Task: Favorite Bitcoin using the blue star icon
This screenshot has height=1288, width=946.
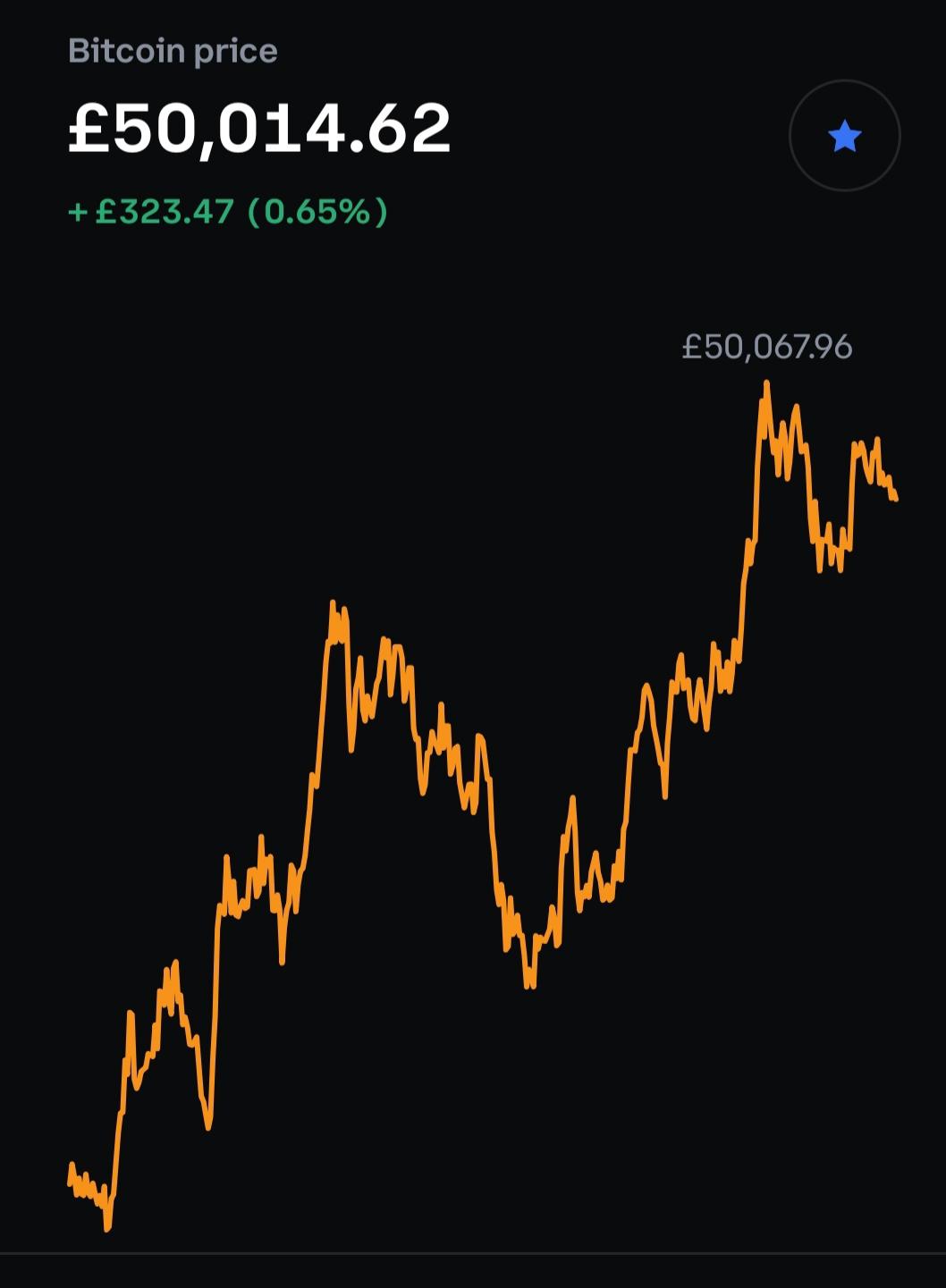Action: [843, 135]
